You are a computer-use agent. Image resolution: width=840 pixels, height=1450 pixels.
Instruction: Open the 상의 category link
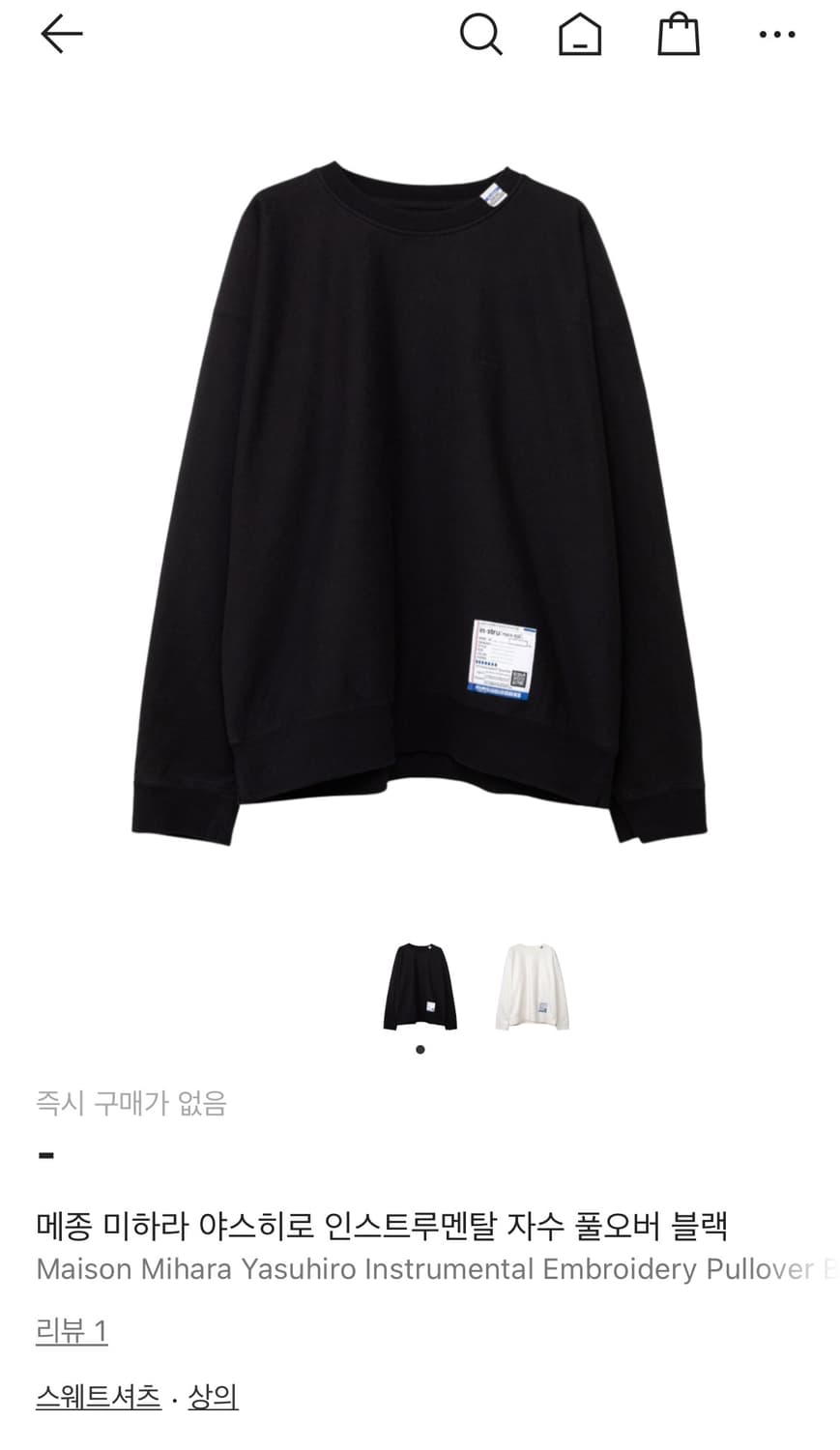pyautogui.click(x=215, y=1395)
